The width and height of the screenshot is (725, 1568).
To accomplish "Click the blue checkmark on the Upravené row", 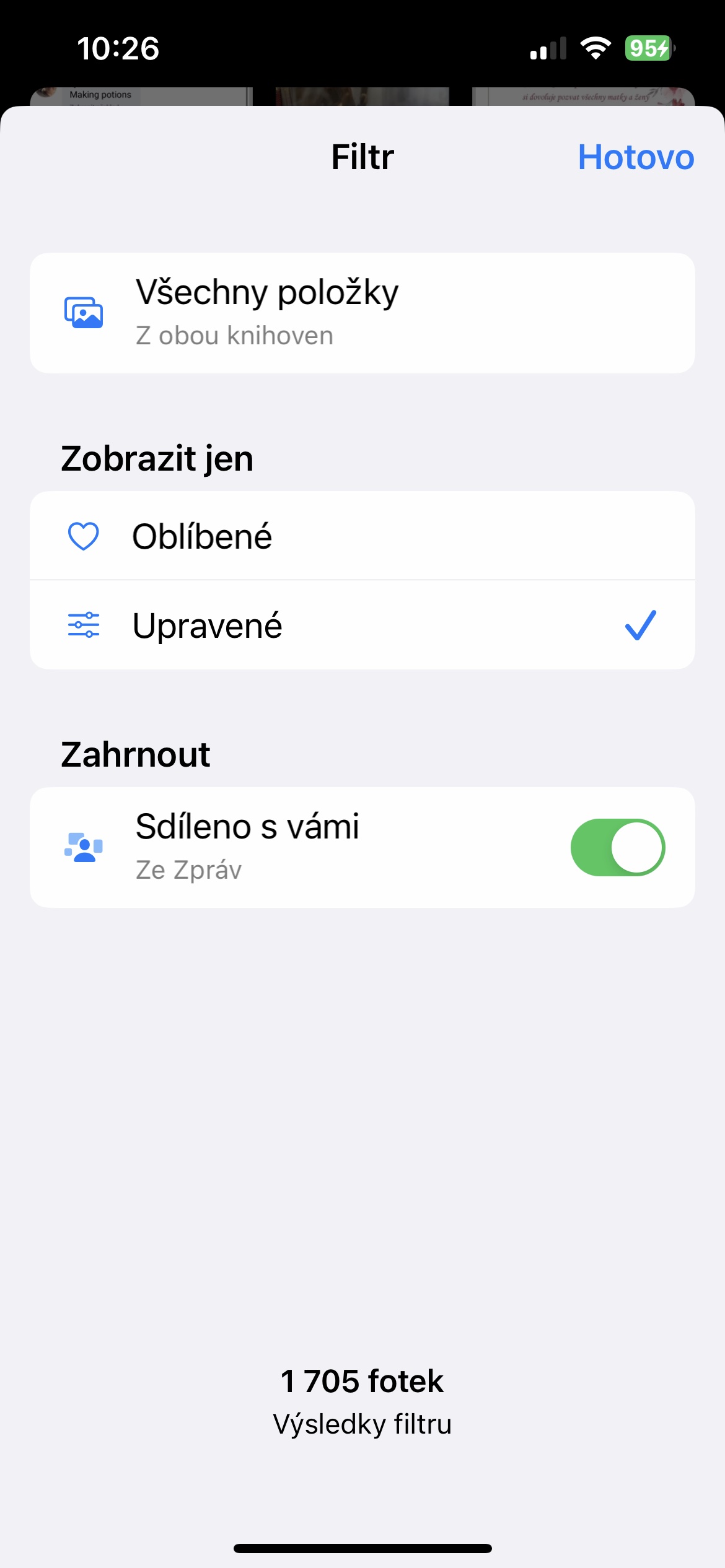I will pyautogui.click(x=641, y=625).
